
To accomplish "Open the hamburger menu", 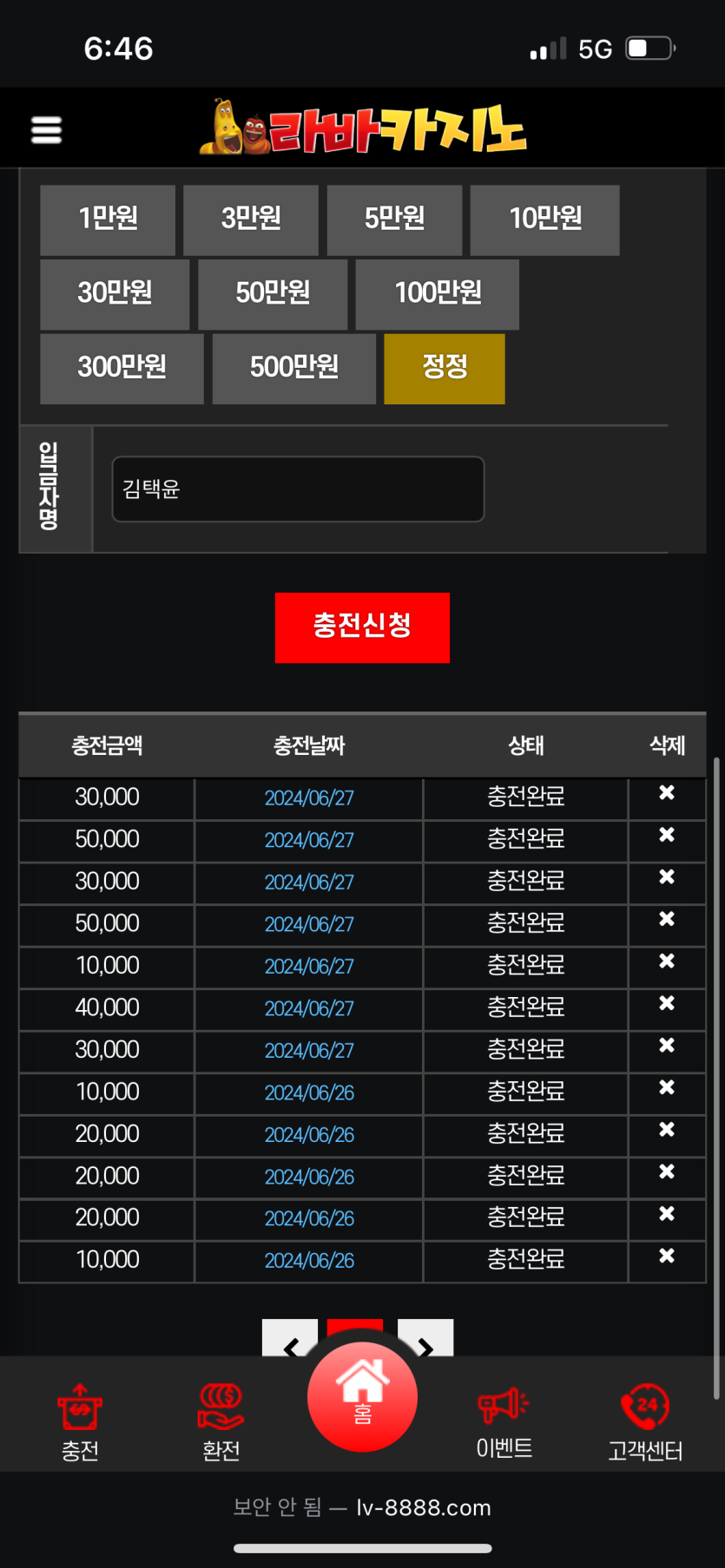I will [46, 130].
